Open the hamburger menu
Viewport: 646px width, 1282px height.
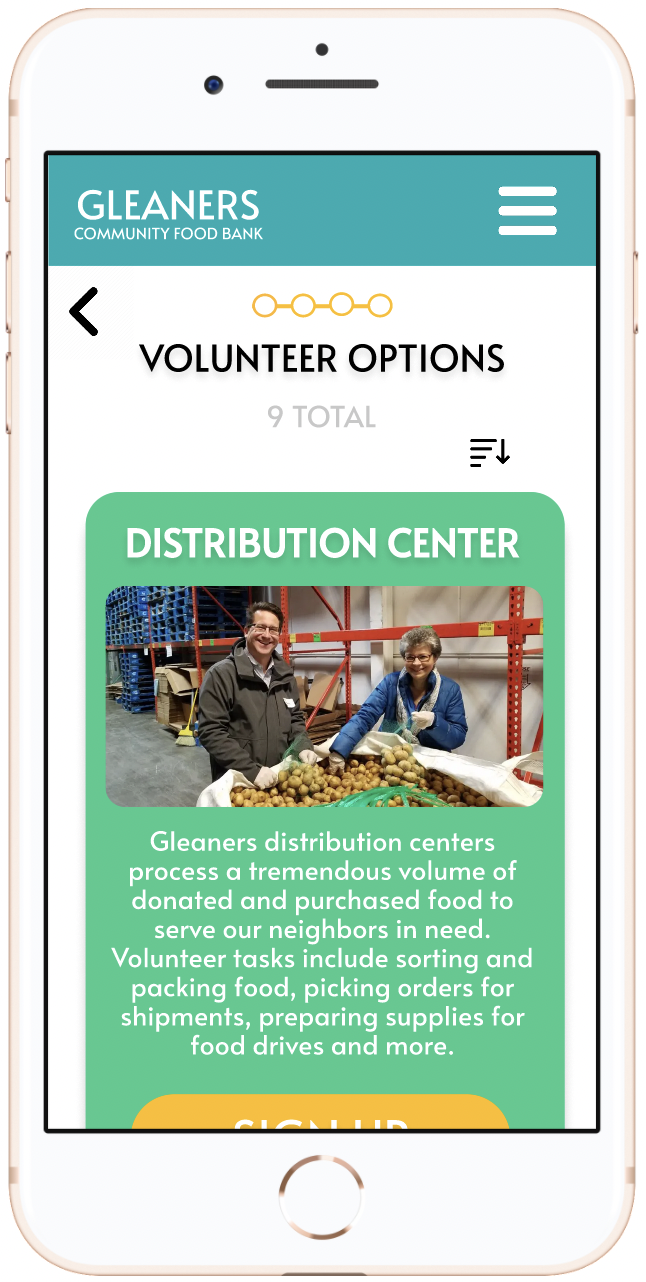tap(527, 211)
